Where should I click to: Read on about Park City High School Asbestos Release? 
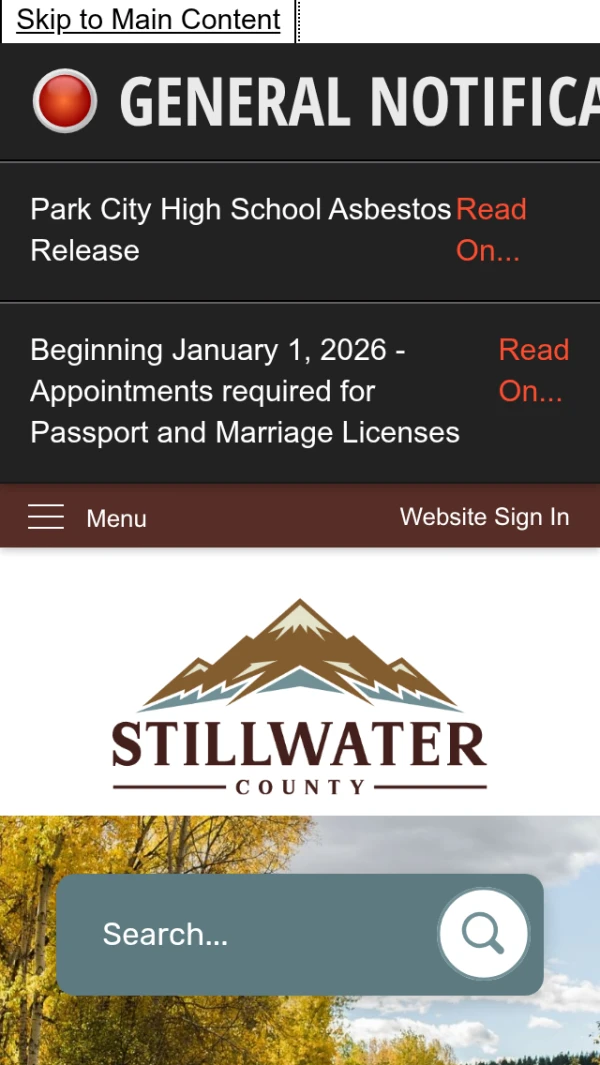490,229
